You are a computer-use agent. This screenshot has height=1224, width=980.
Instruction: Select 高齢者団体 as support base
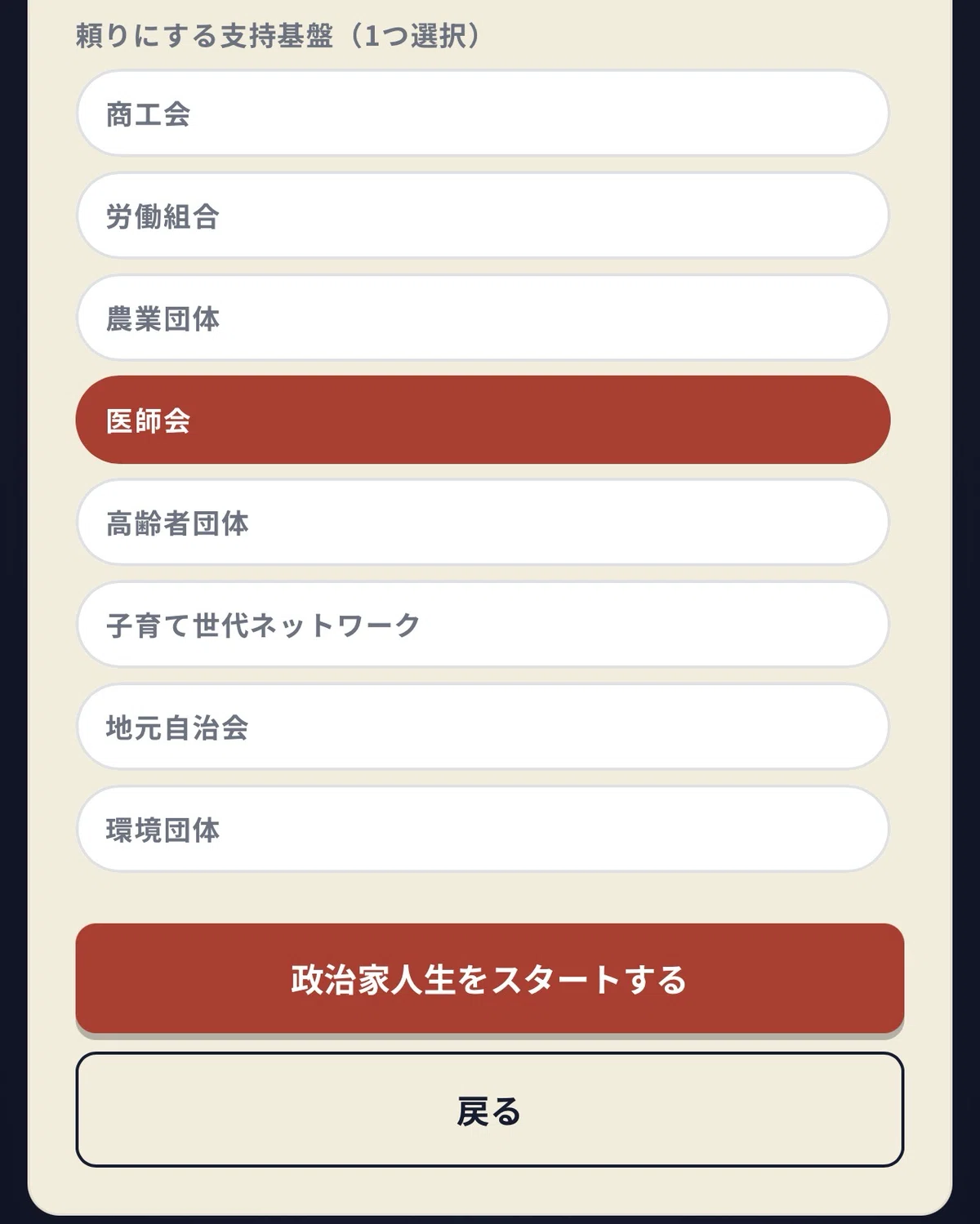point(483,523)
